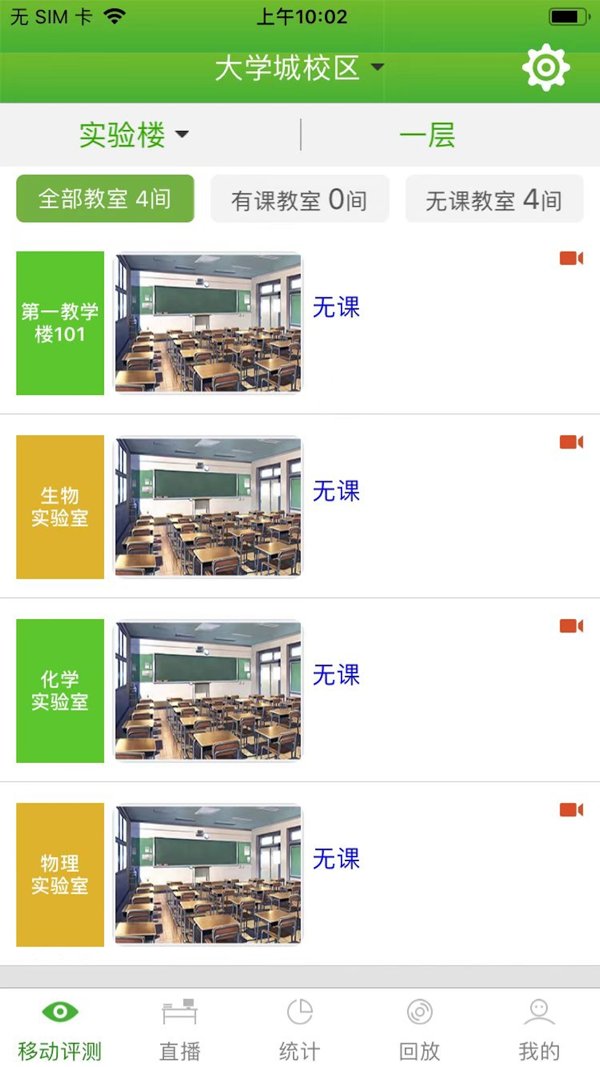Select the 一层 floor selector
The width and height of the screenshot is (600, 1067).
[x=427, y=135]
